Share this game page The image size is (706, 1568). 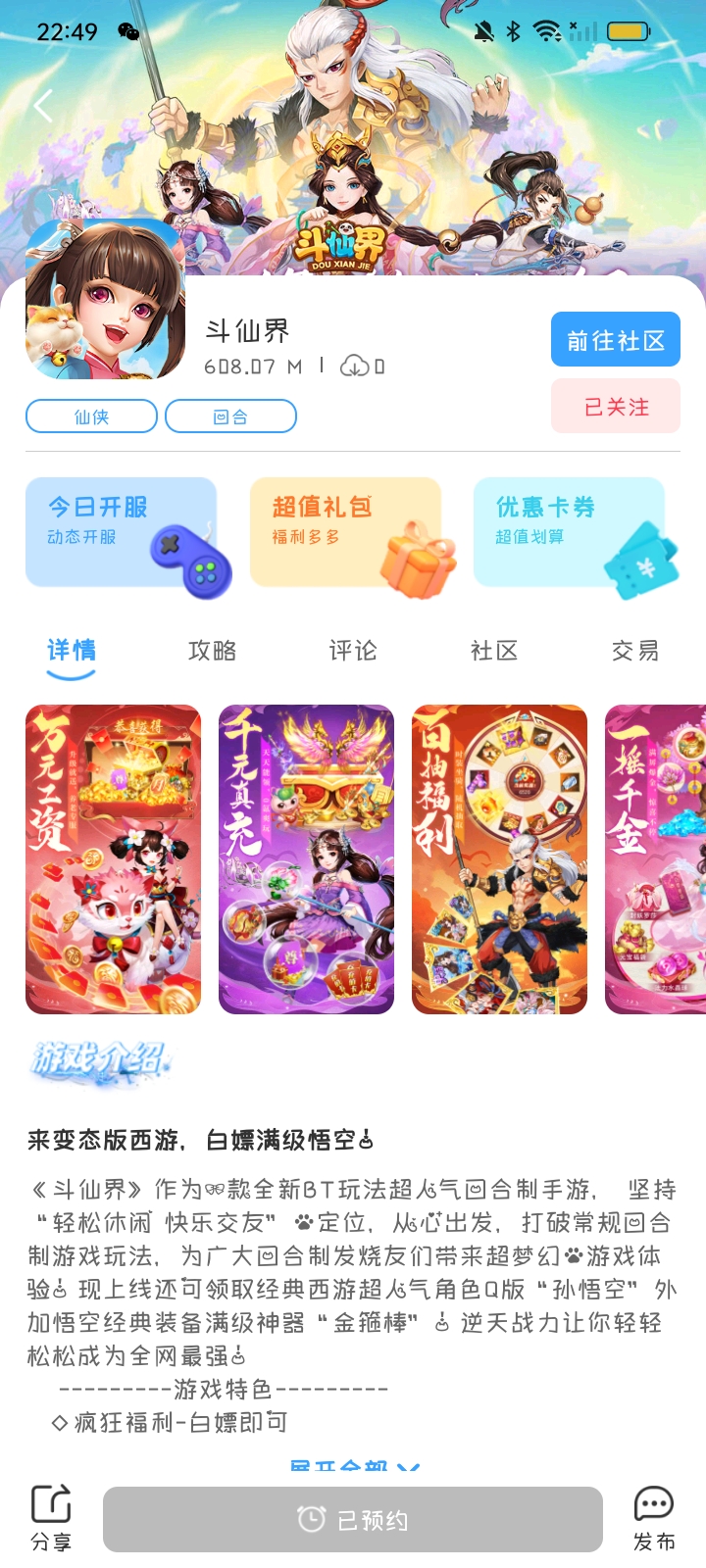click(x=51, y=1517)
